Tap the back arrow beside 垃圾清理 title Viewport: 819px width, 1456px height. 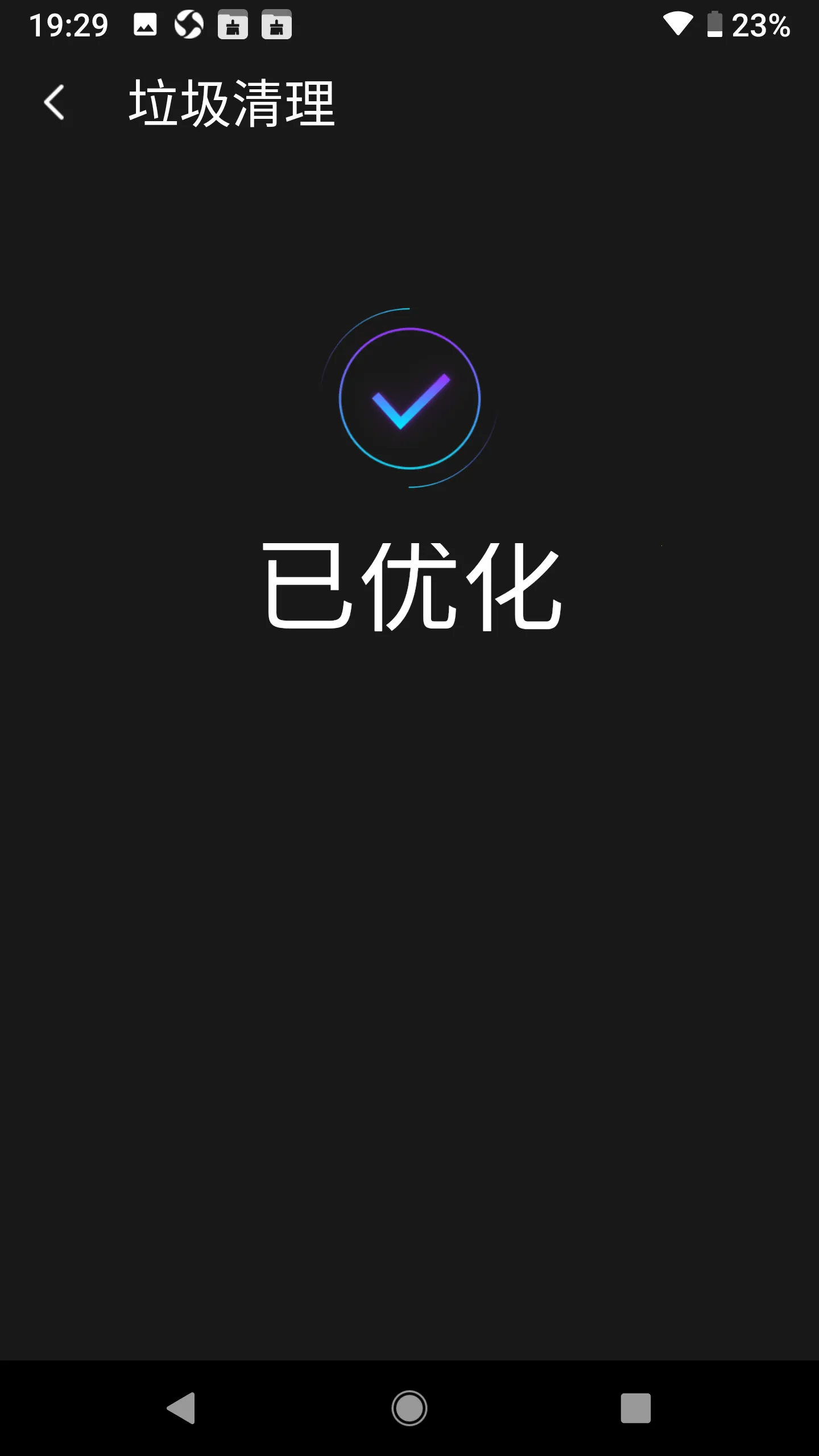coord(55,103)
